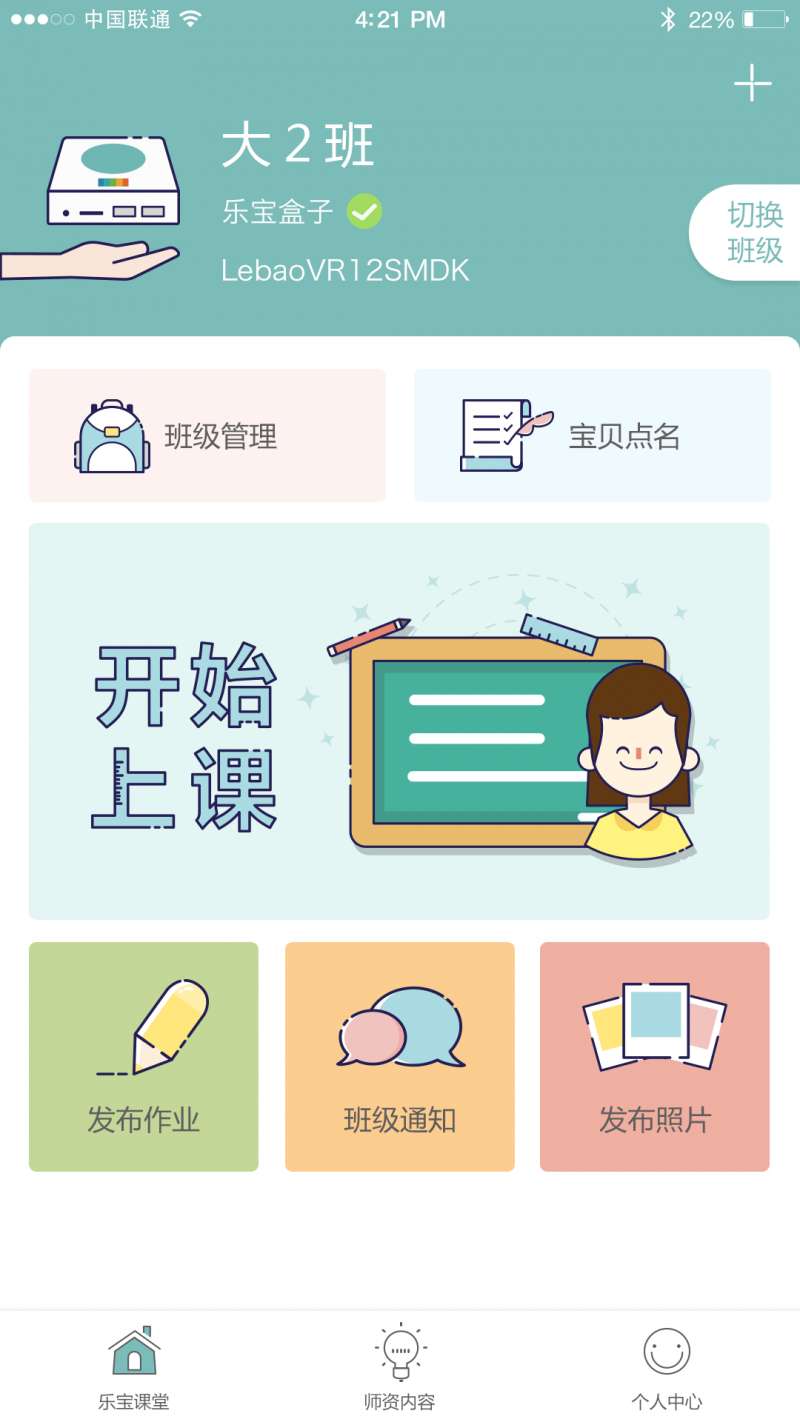Open 宝贝点名 roll call
800x1422 pixels.
(x=592, y=436)
